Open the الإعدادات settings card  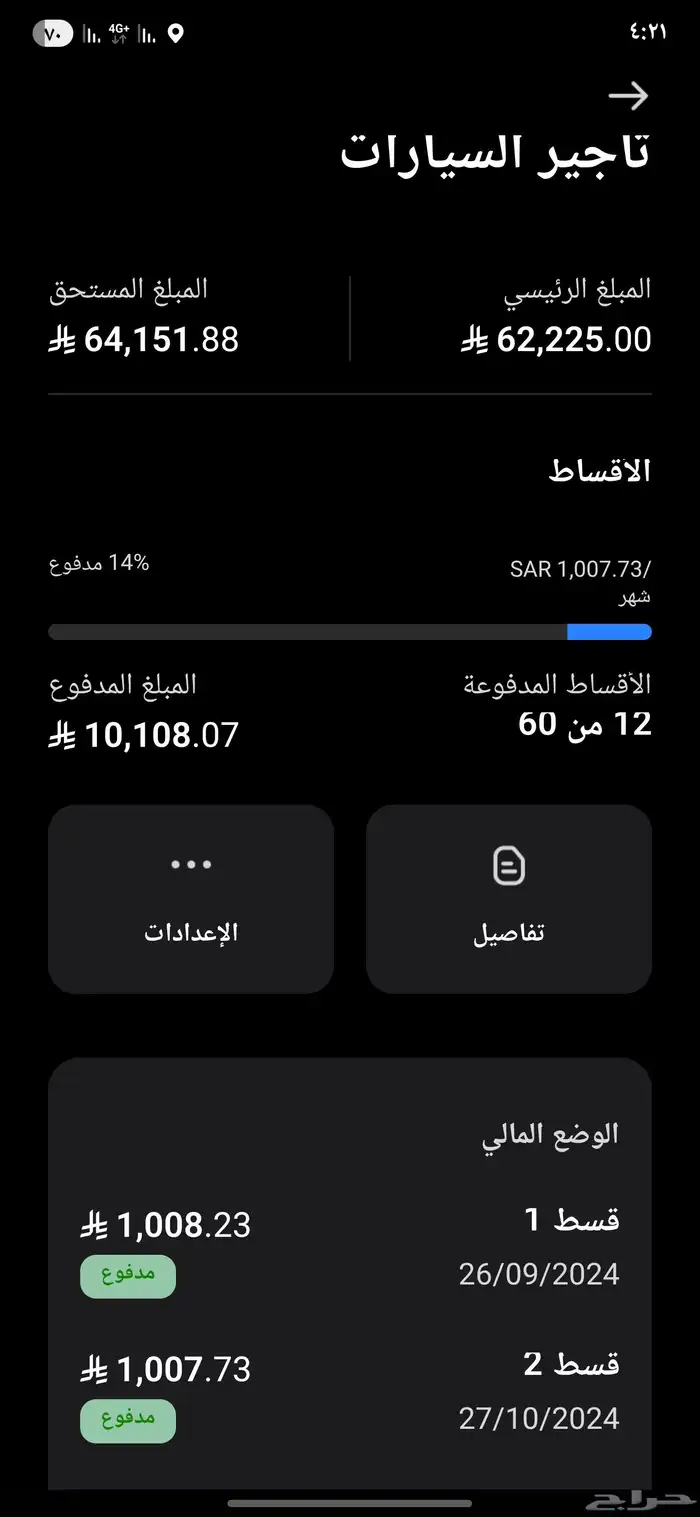pos(190,898)
